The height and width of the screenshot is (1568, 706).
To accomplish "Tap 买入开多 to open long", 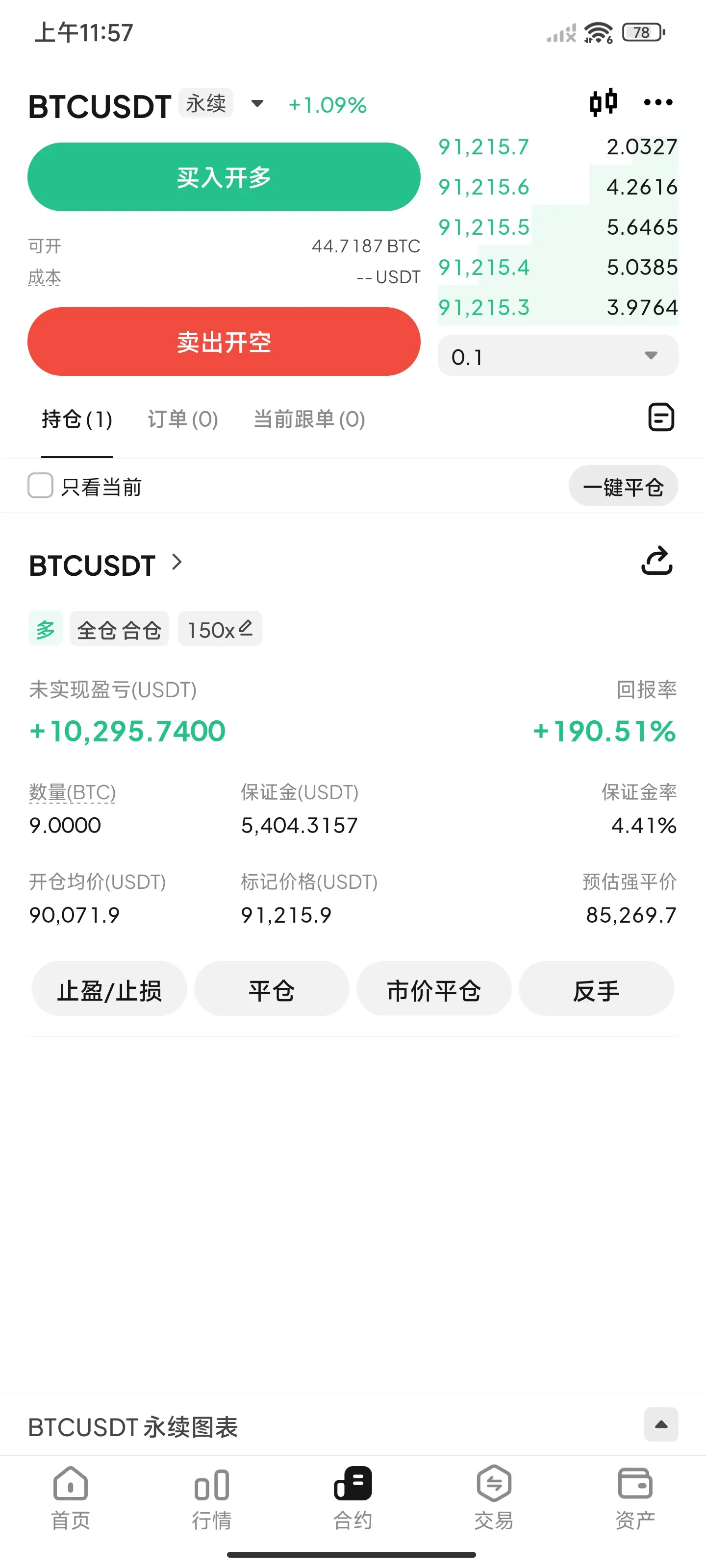I will pyautogui.click(x=224, y=177).
